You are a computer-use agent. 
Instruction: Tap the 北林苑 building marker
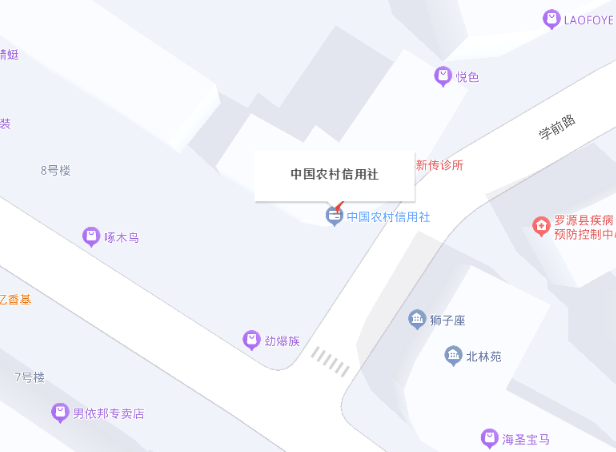tap(453, 356)
